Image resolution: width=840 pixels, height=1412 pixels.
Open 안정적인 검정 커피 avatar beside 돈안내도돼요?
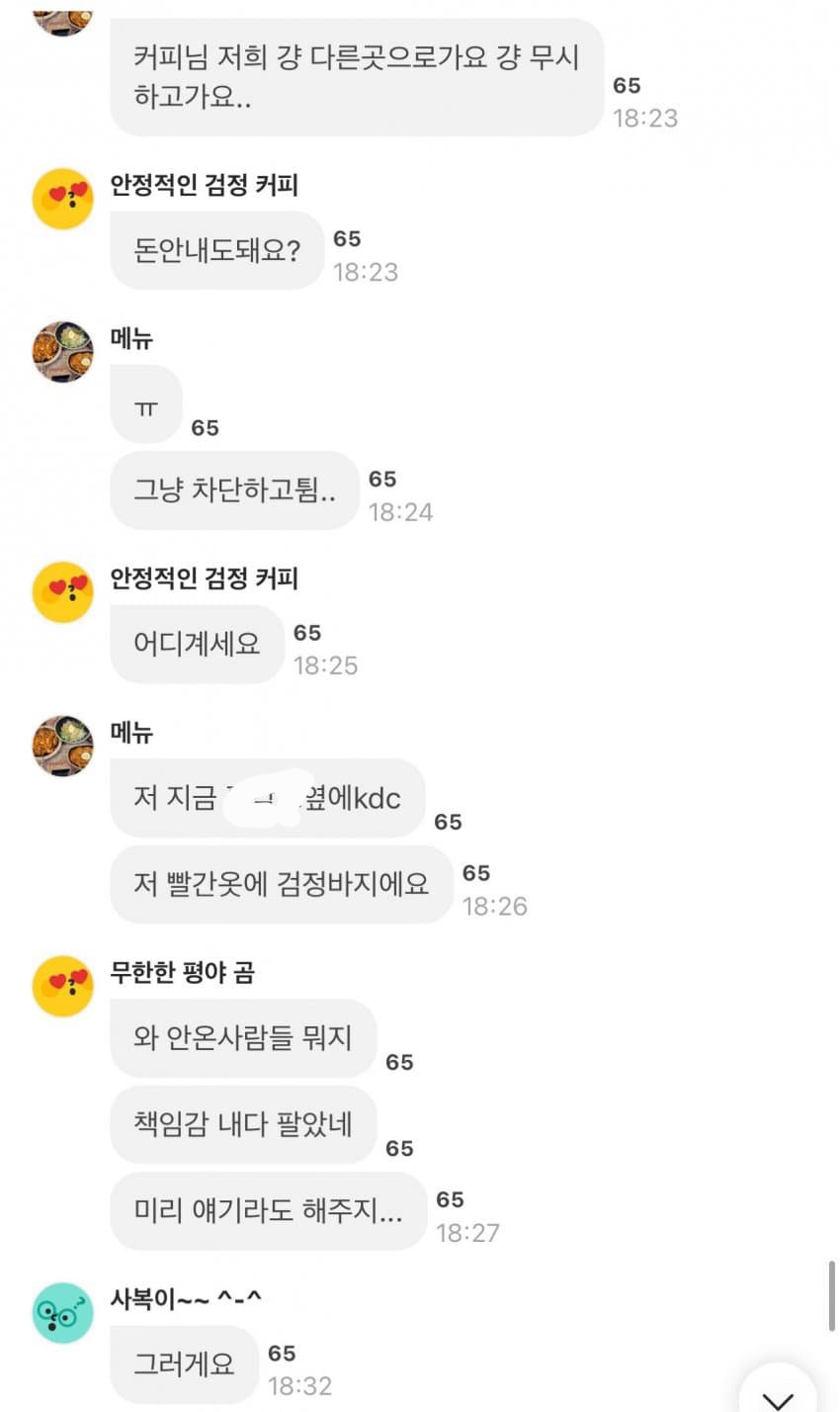(63, 199)
